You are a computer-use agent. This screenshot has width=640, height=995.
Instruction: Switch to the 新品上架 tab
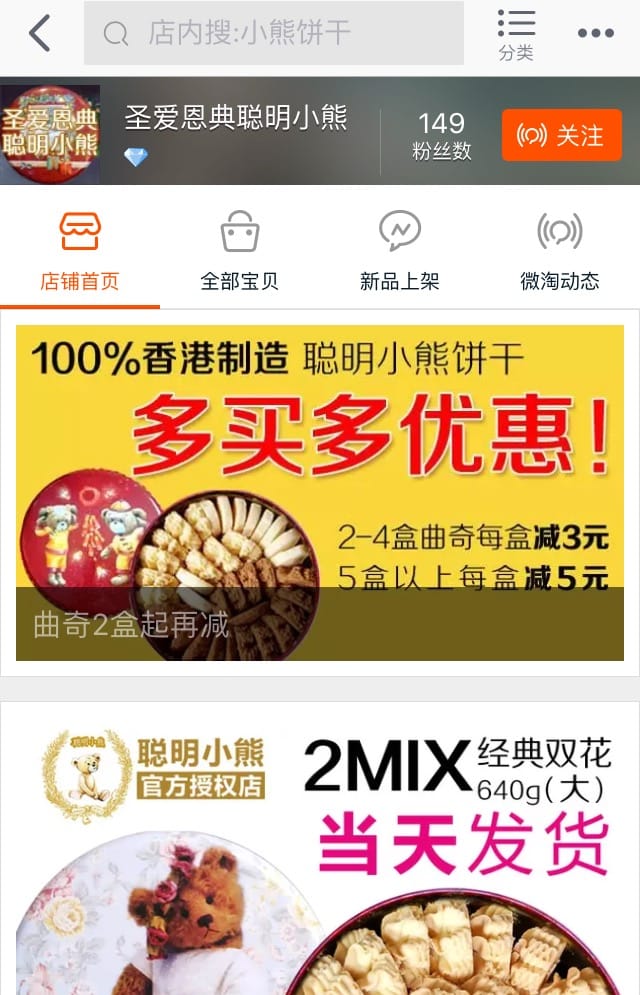click(x=400, y=250)
